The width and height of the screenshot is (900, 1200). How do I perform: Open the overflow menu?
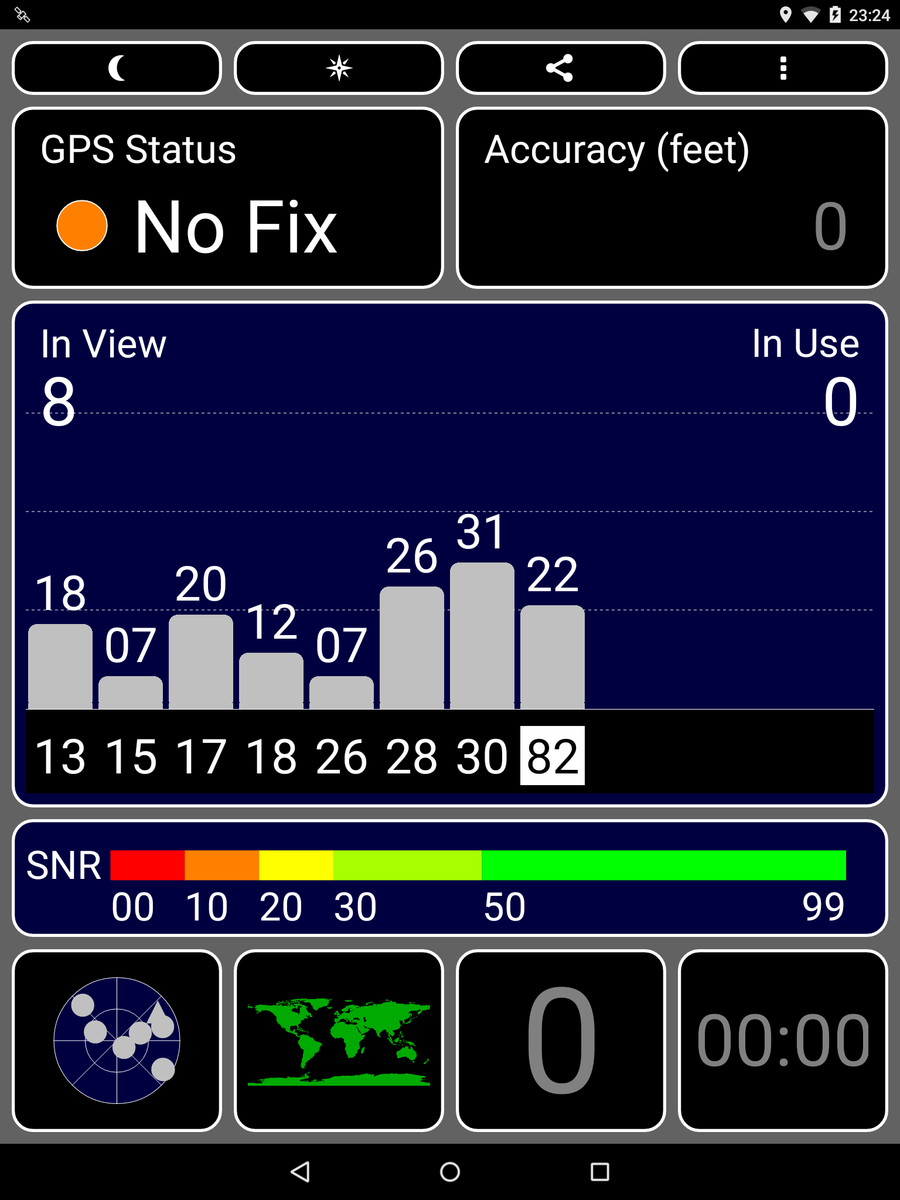[x=782, y=68]
